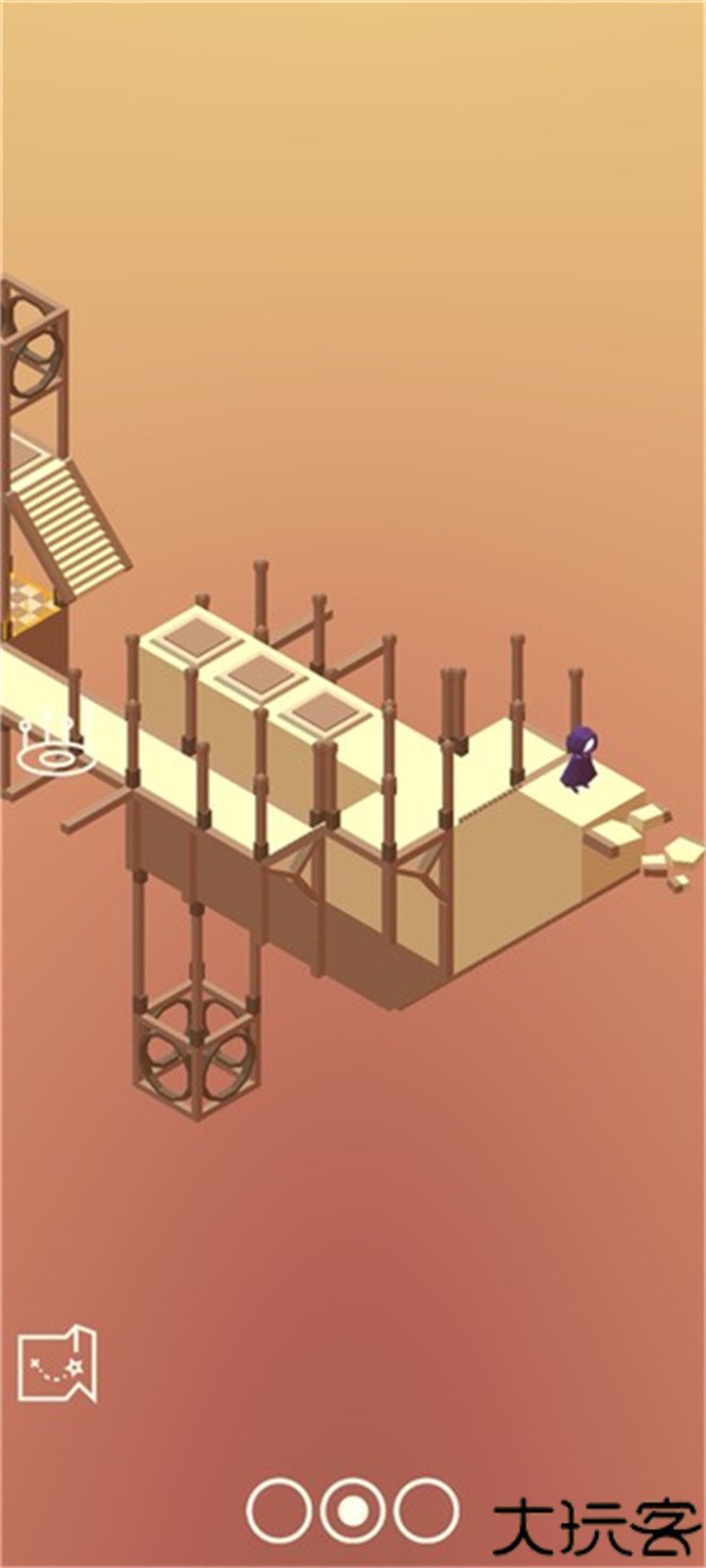Open the map icon

(57, 1363)
